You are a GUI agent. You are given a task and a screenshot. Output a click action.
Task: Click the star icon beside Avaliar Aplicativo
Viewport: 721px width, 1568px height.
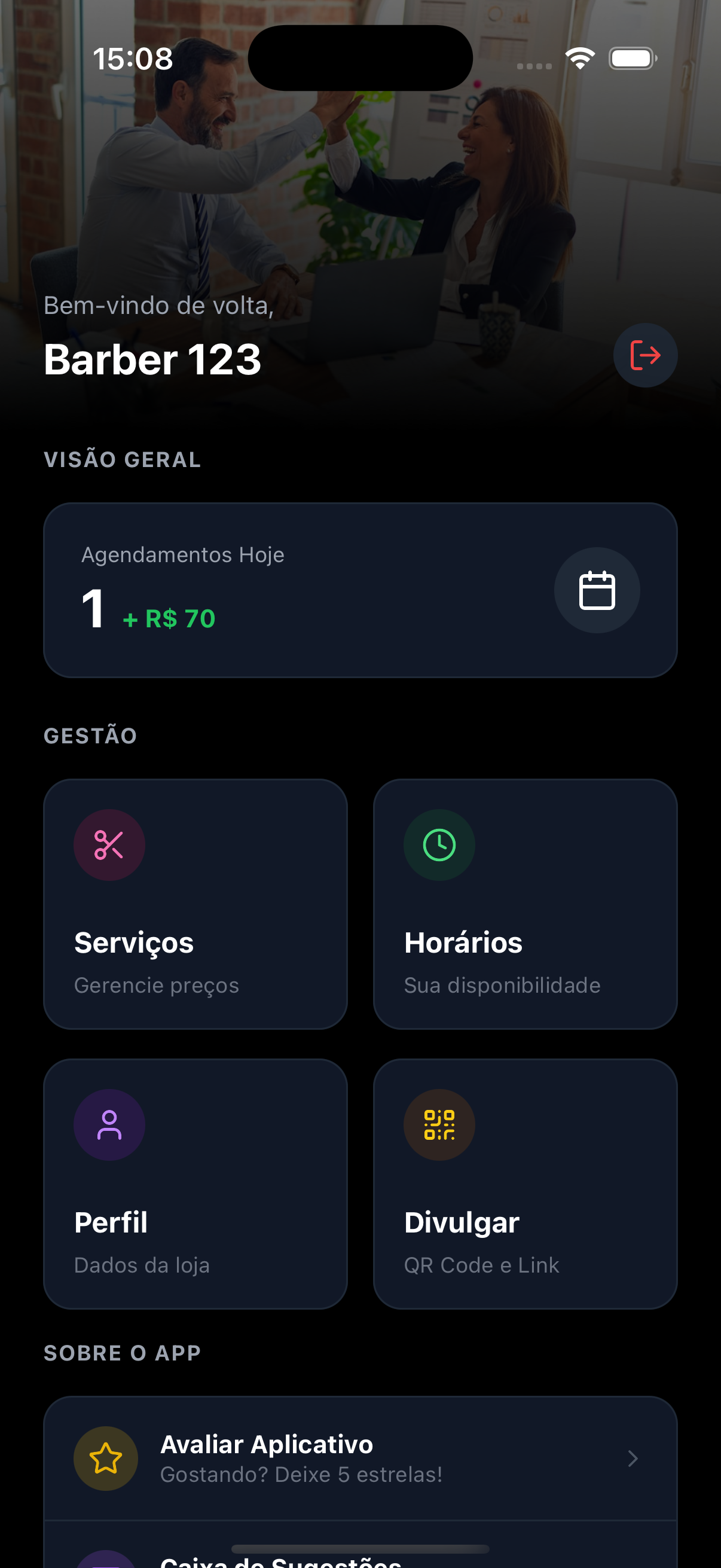105,1459
